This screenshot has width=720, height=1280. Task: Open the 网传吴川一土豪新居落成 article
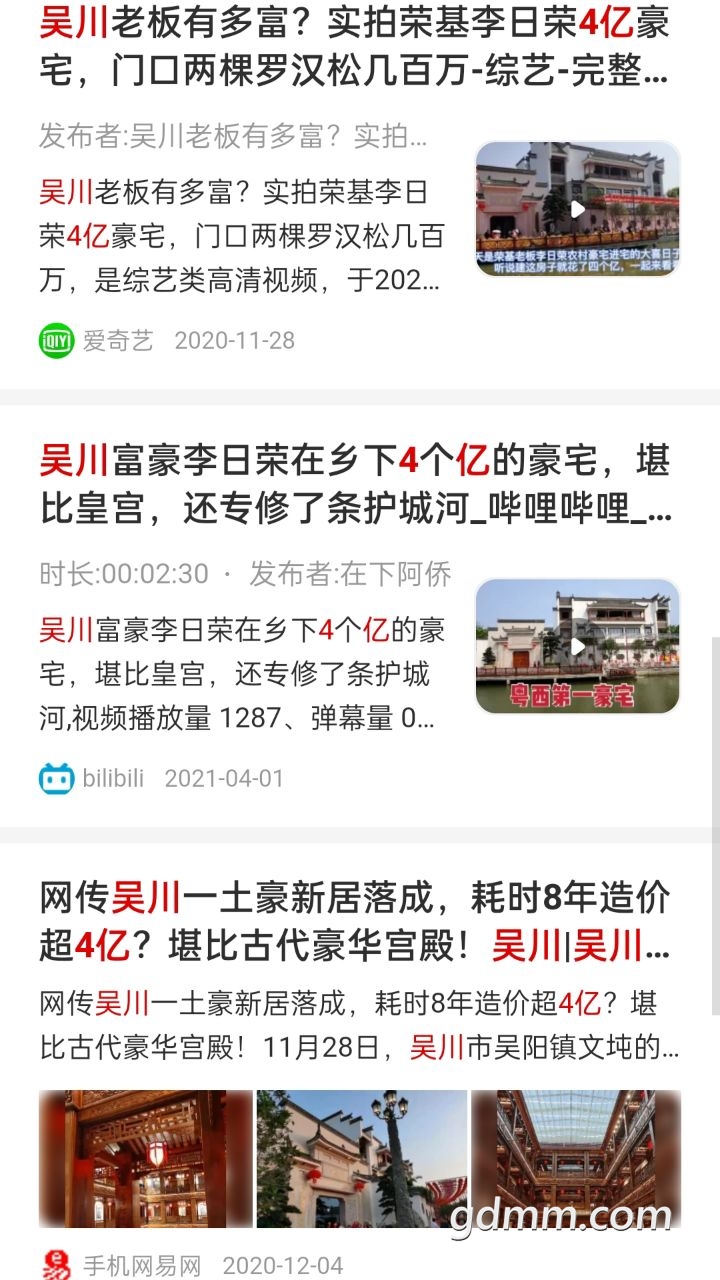tap(354, 920)
